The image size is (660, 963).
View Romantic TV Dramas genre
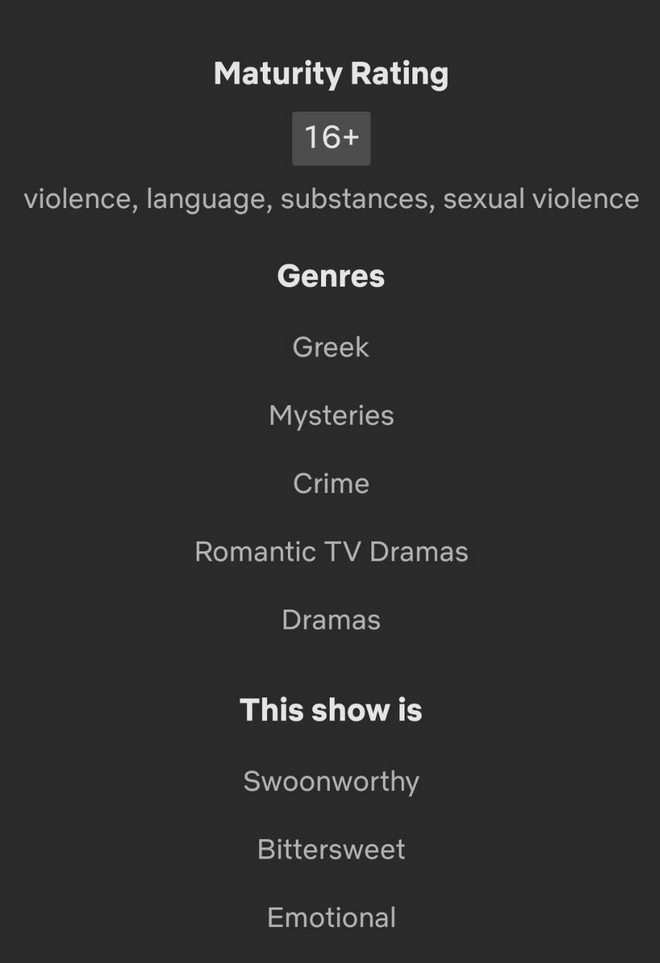point(331,552)
